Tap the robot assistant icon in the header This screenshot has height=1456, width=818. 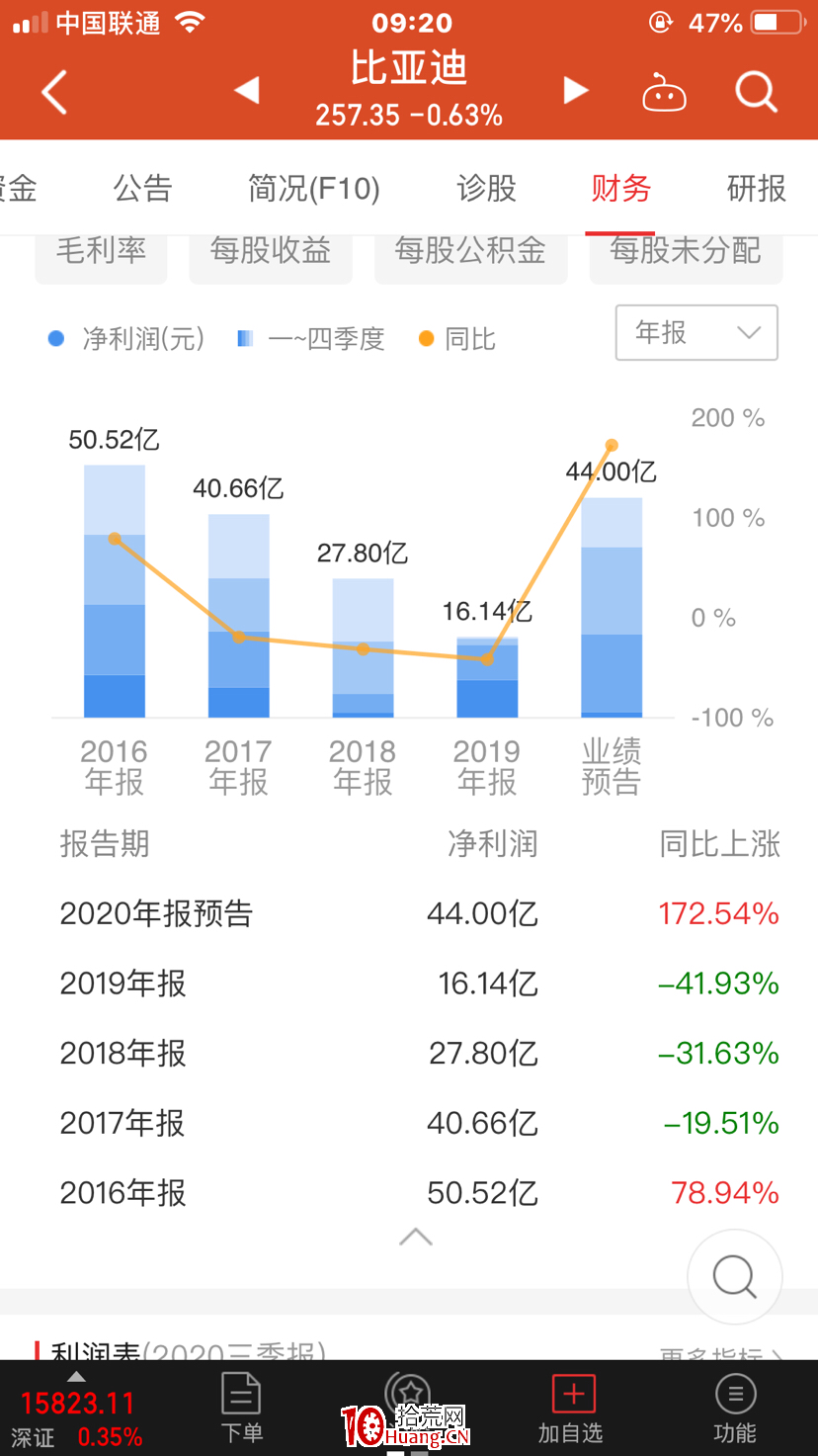tap(664, 91)
